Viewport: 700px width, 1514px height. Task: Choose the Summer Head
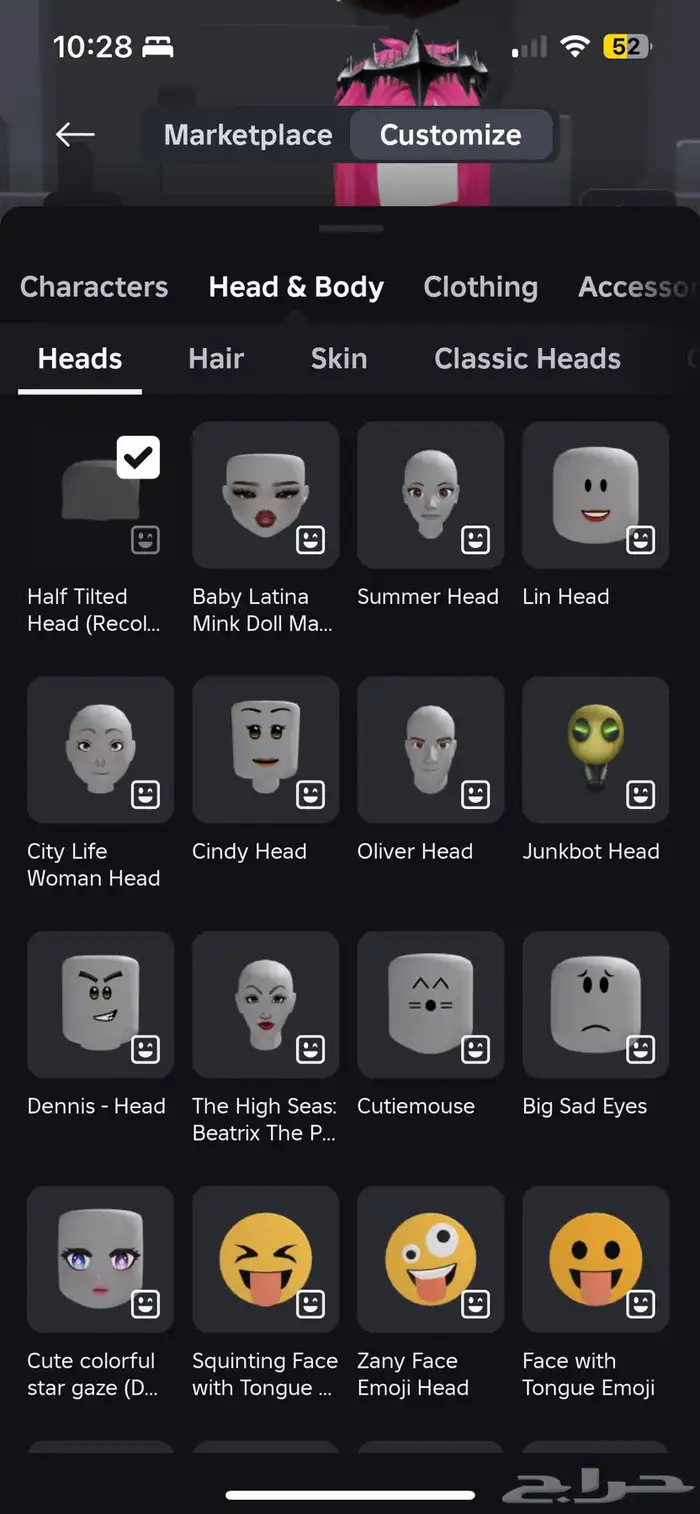pos(430,495)
